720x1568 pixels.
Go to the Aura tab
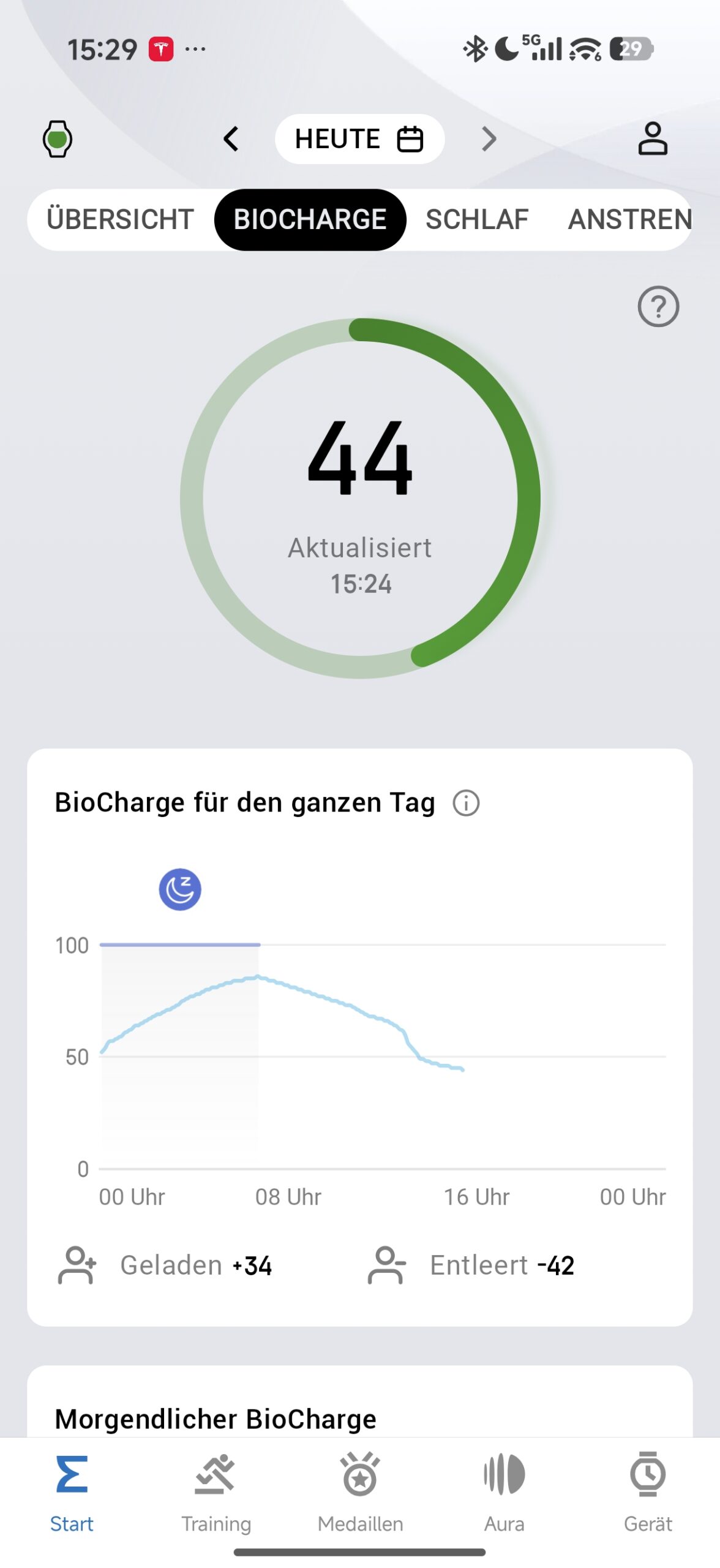(504, 1490)
